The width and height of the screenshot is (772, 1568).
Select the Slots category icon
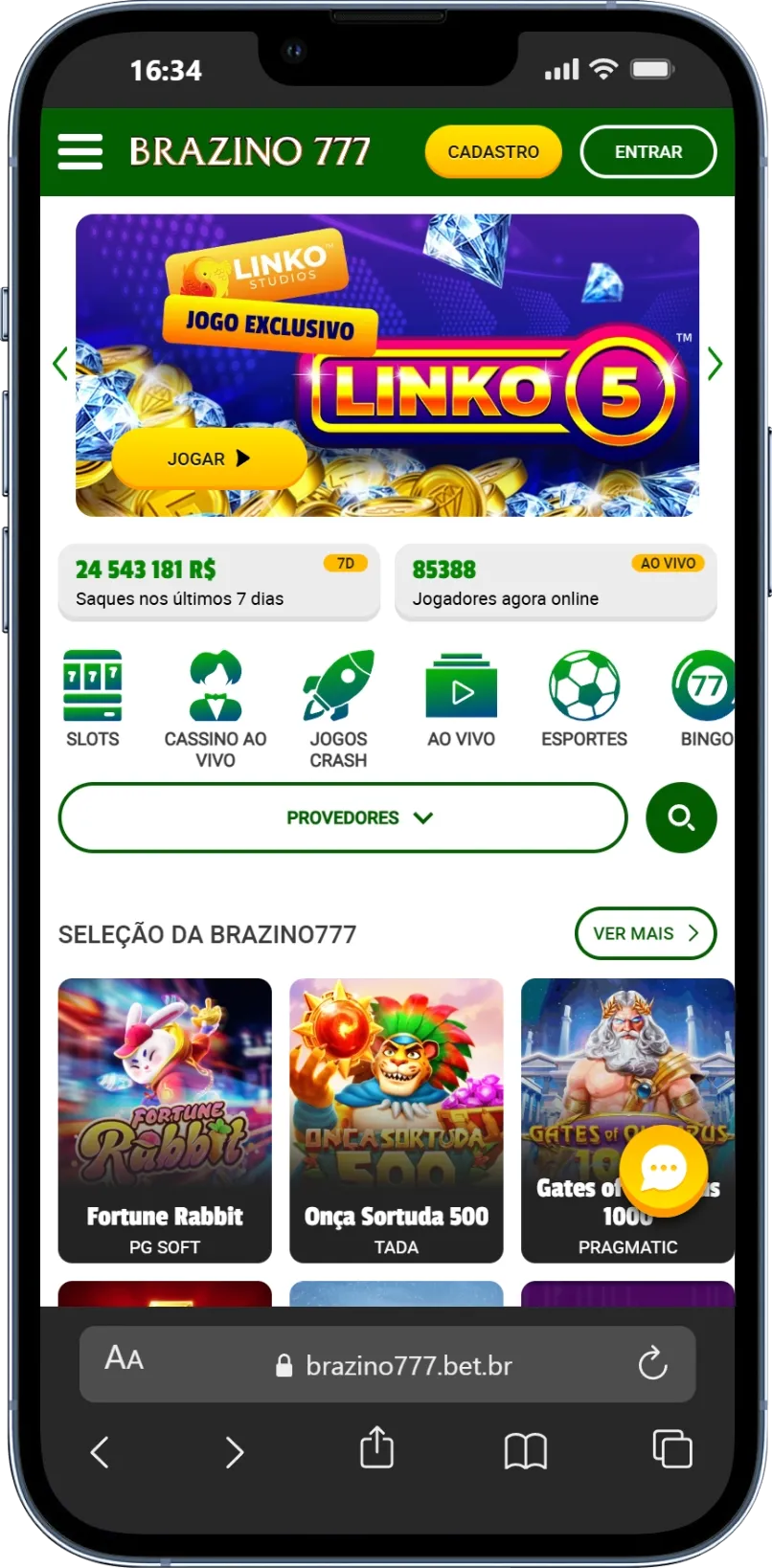(92, 685)
